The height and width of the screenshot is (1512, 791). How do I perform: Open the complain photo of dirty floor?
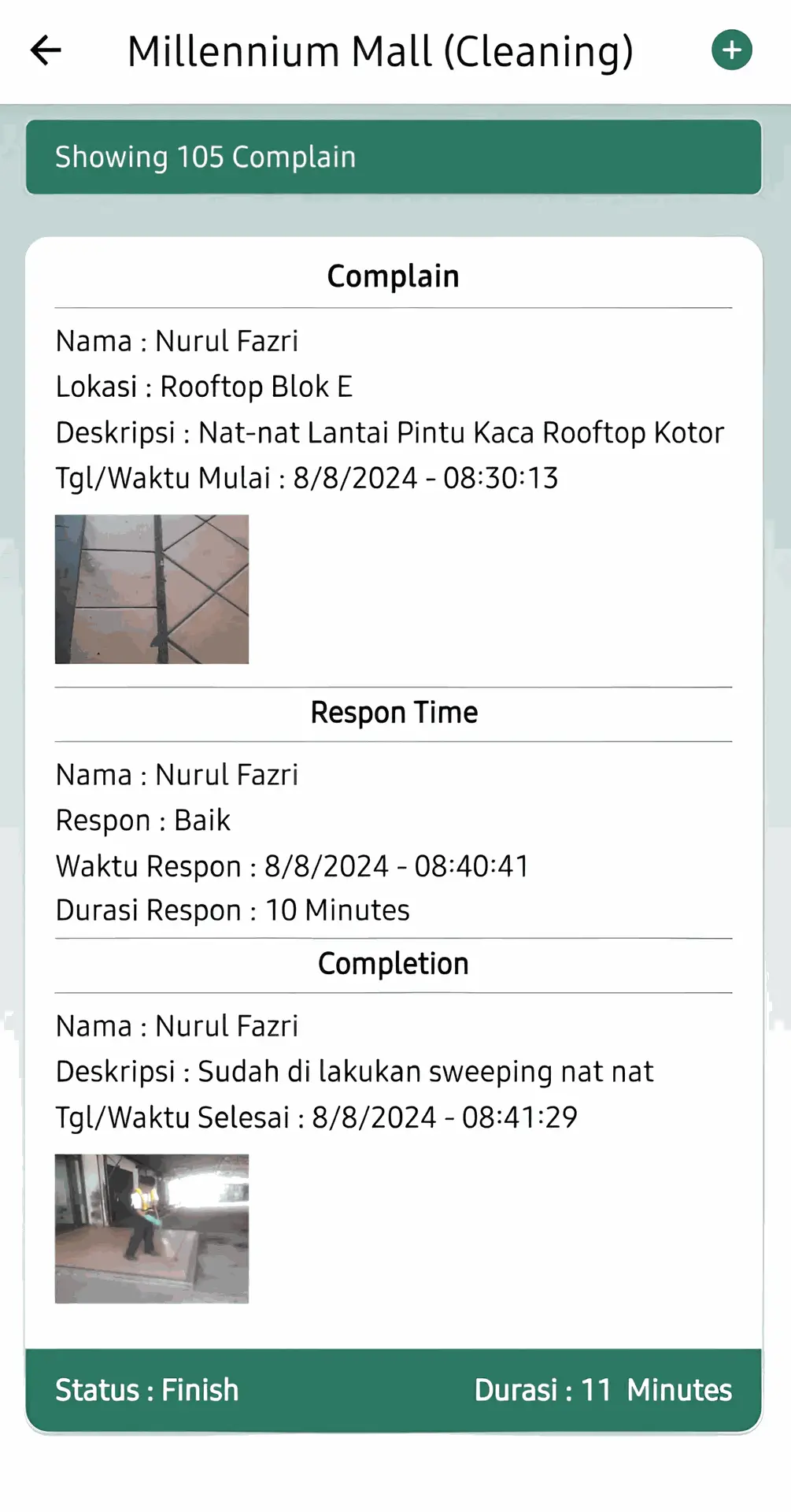[152, 589]
